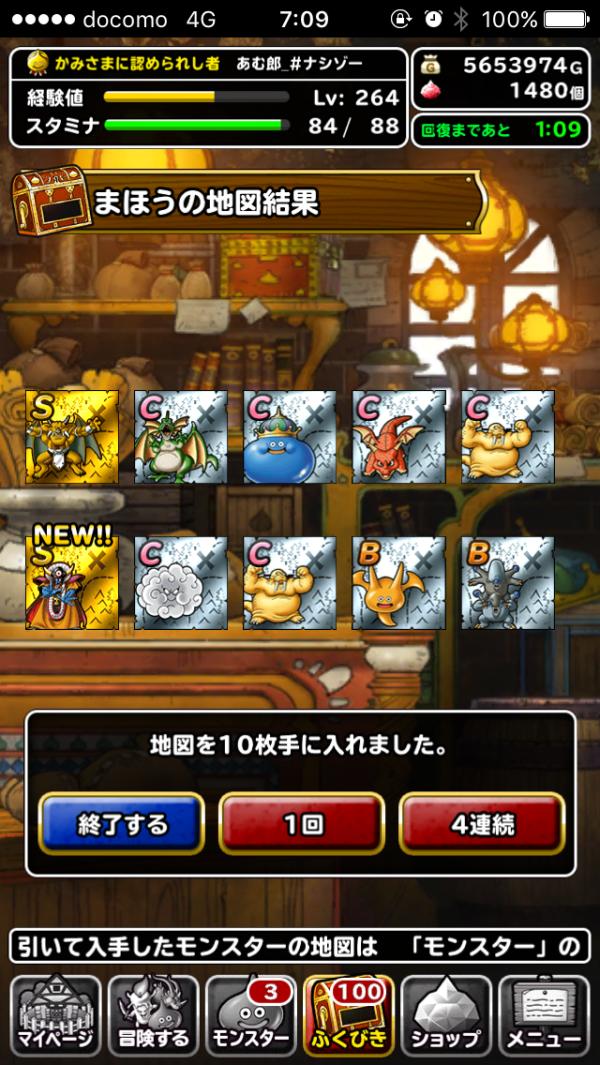Open the メニュー tab
This screenshot has height=1065, width=600.
[544, 1016]
